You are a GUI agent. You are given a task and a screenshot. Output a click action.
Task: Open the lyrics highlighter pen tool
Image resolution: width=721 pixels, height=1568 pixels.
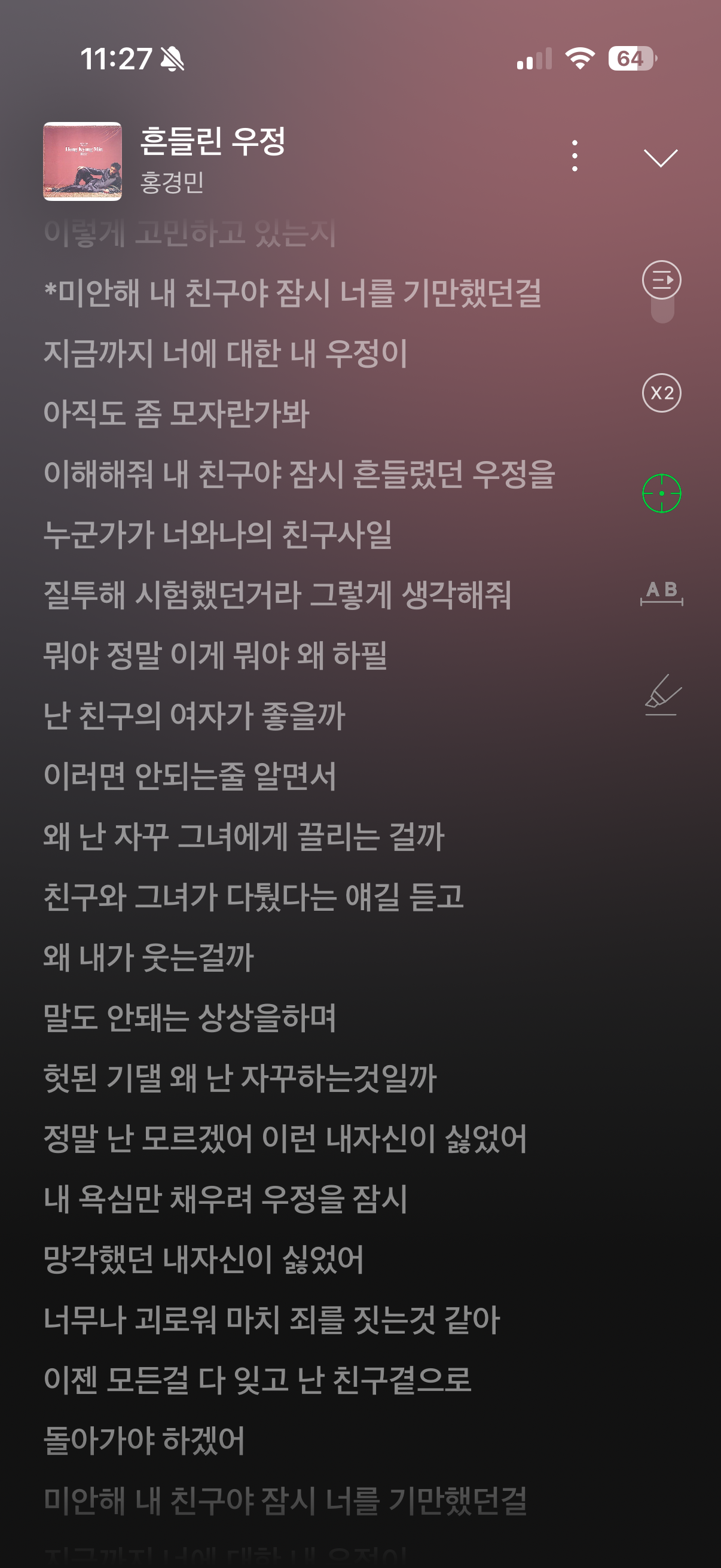pos(662,694)
